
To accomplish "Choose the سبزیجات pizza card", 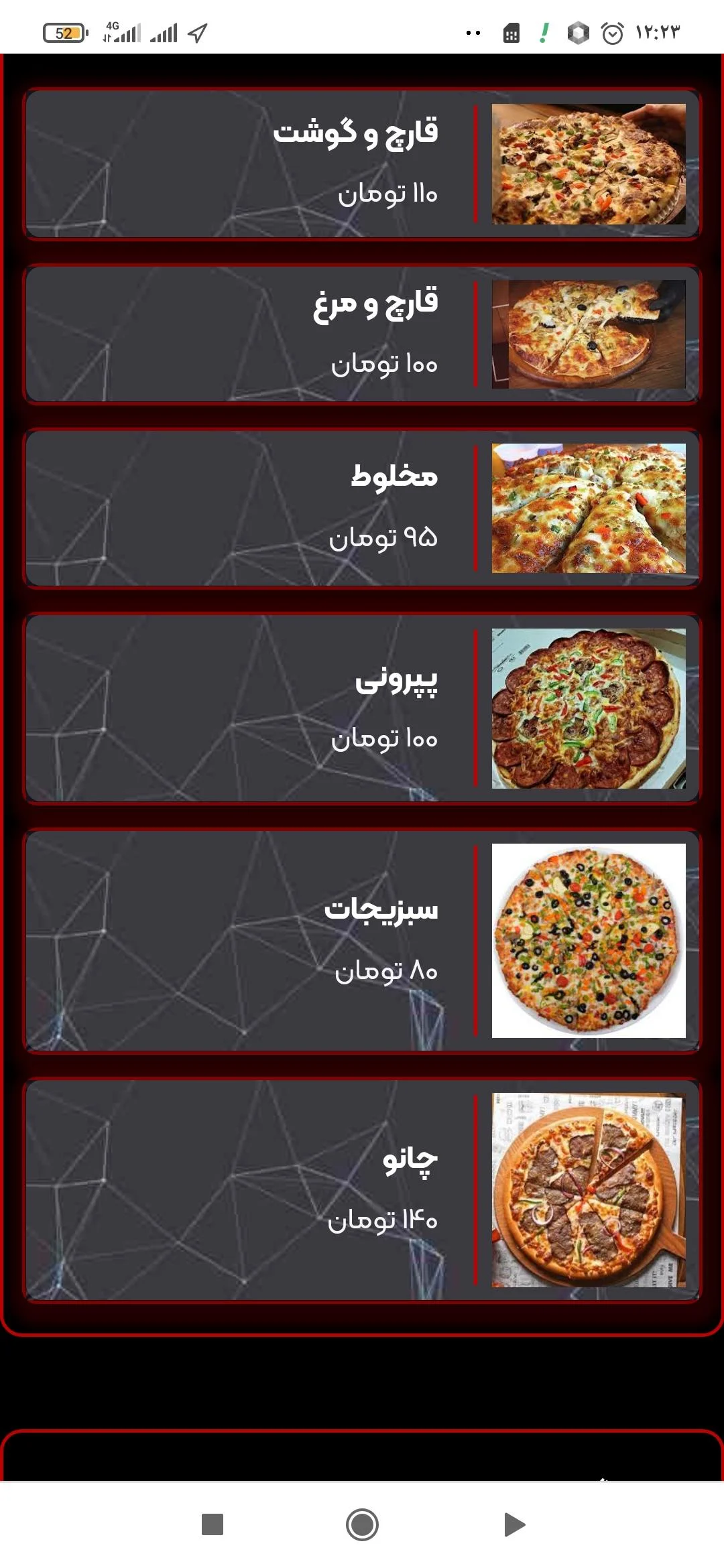I will [x=362, y=941].
